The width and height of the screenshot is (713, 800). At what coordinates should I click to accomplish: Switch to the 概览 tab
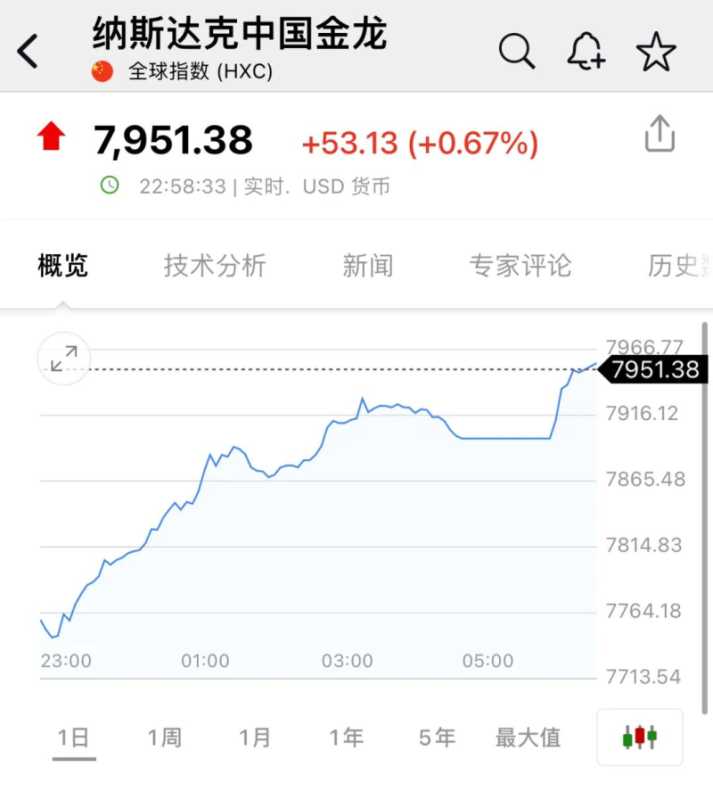tap(63, 266)
